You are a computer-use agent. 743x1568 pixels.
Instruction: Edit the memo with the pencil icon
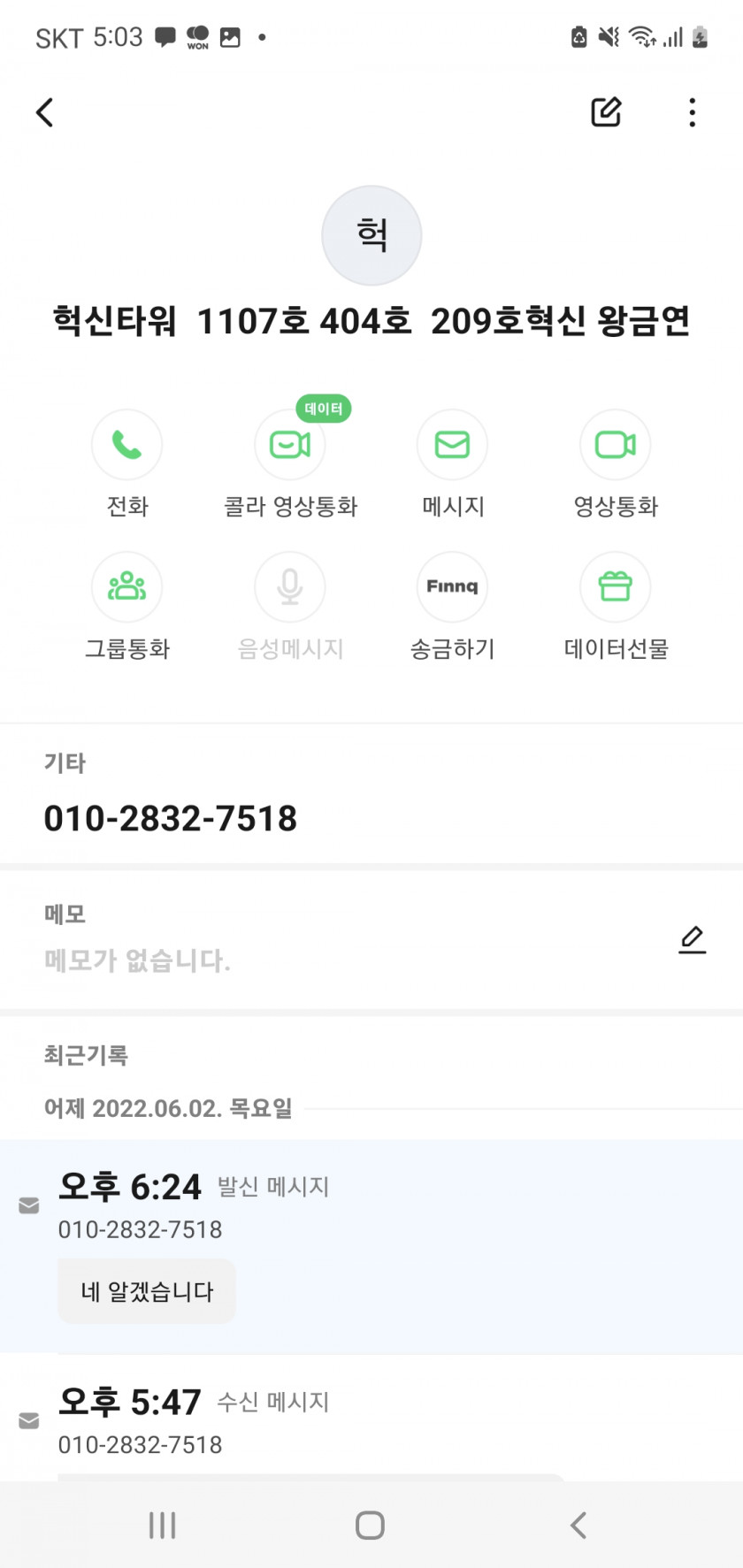(693, 940)
